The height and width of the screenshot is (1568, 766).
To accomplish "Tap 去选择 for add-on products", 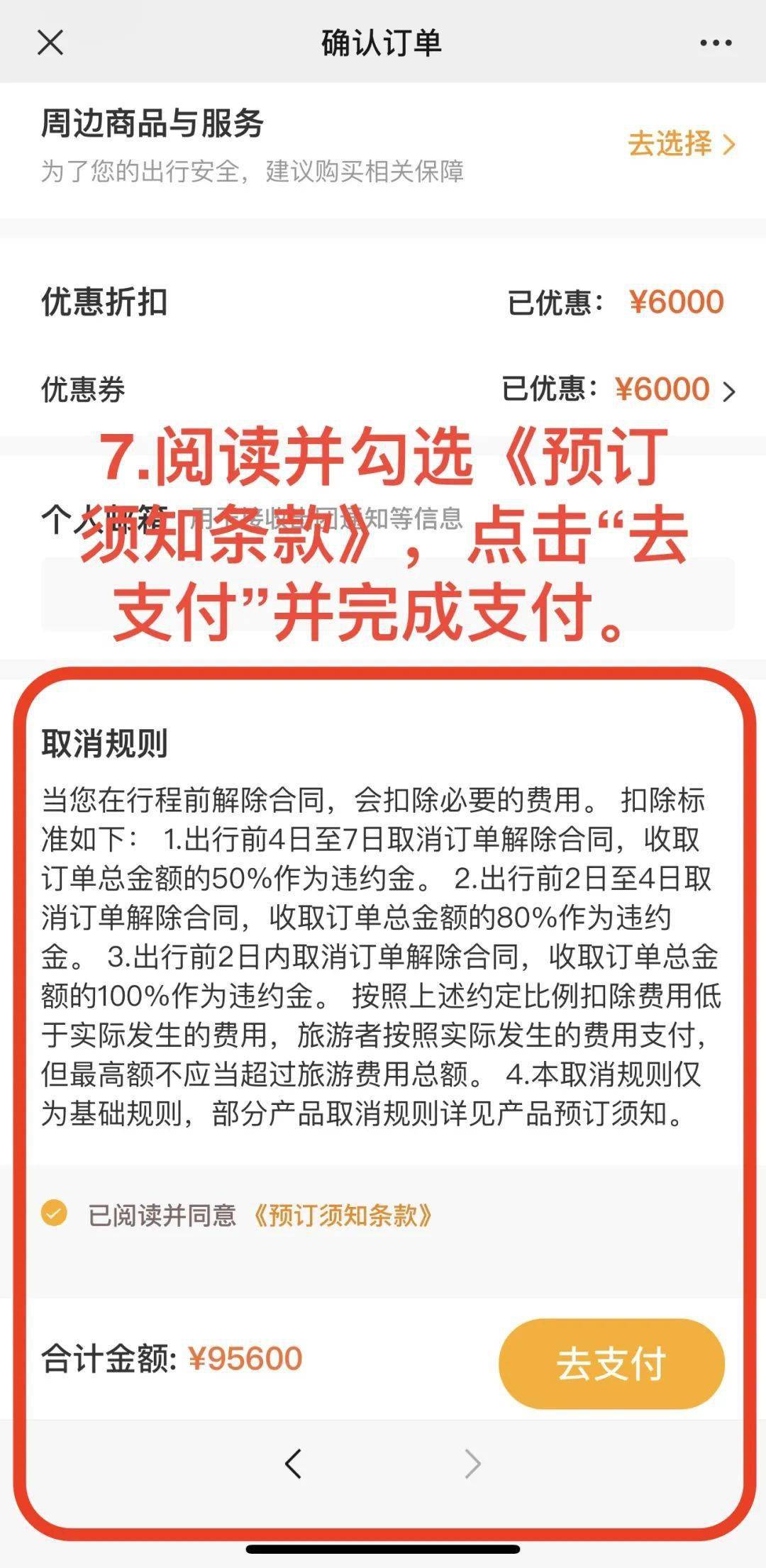I will point(681,144).
